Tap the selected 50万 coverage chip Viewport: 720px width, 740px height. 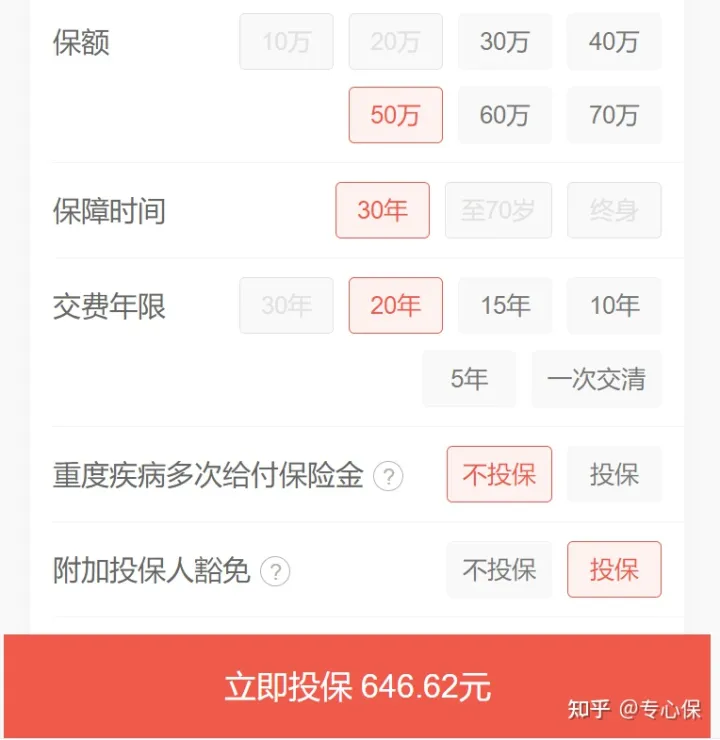pos(396,115)
